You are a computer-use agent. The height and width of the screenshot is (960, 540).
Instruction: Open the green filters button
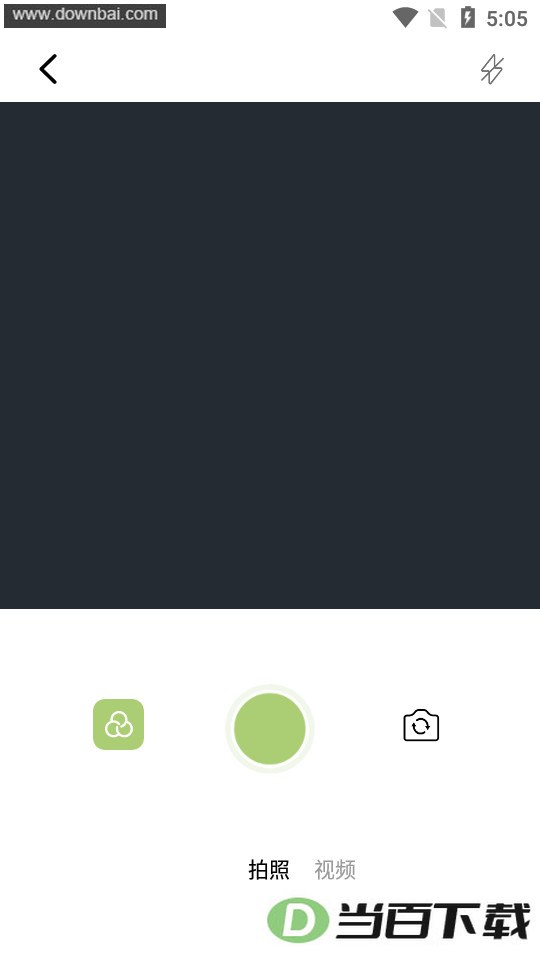pyautogui.click(x=118, y=724)
